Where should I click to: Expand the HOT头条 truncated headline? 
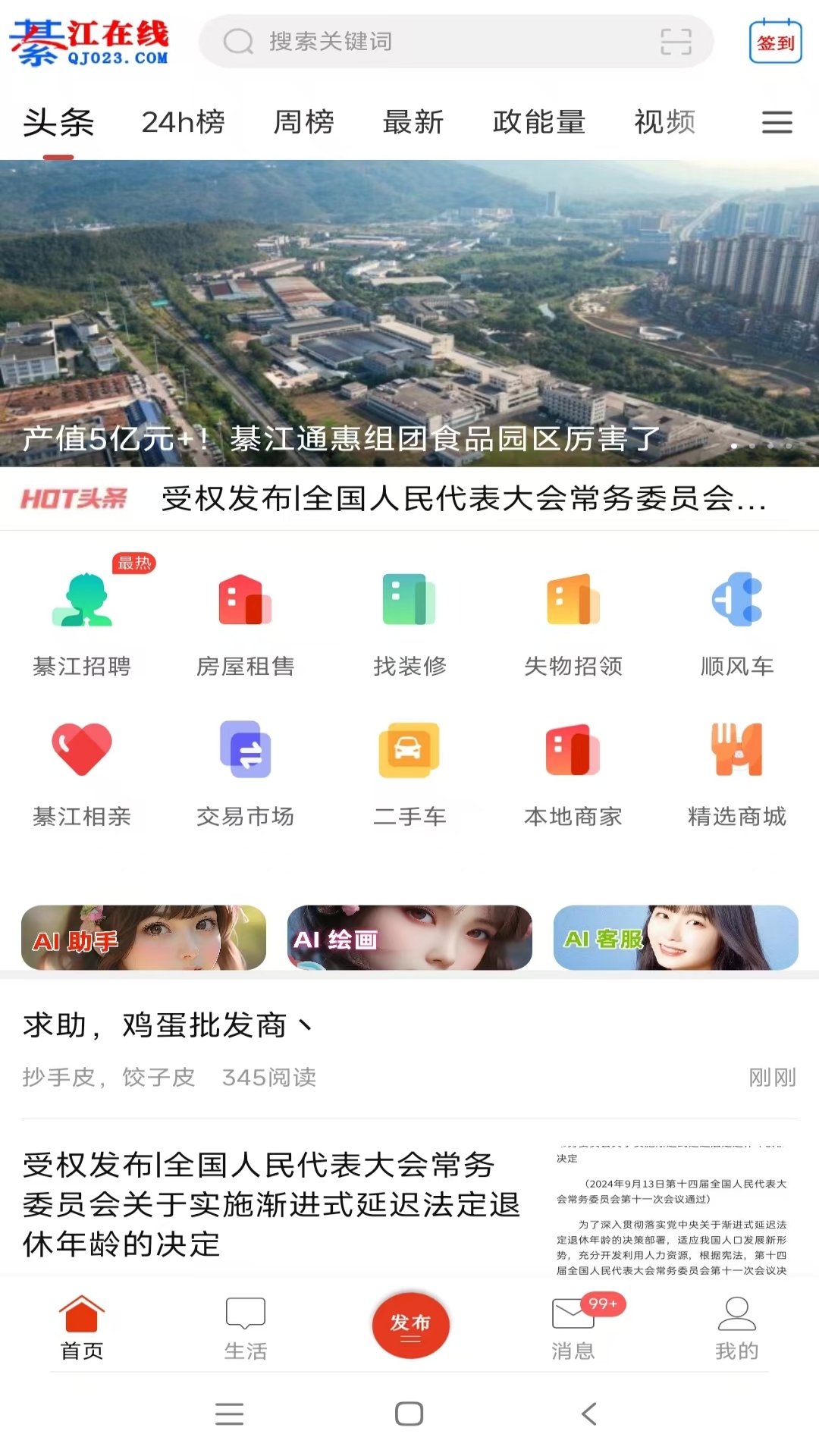pos(463,499)
